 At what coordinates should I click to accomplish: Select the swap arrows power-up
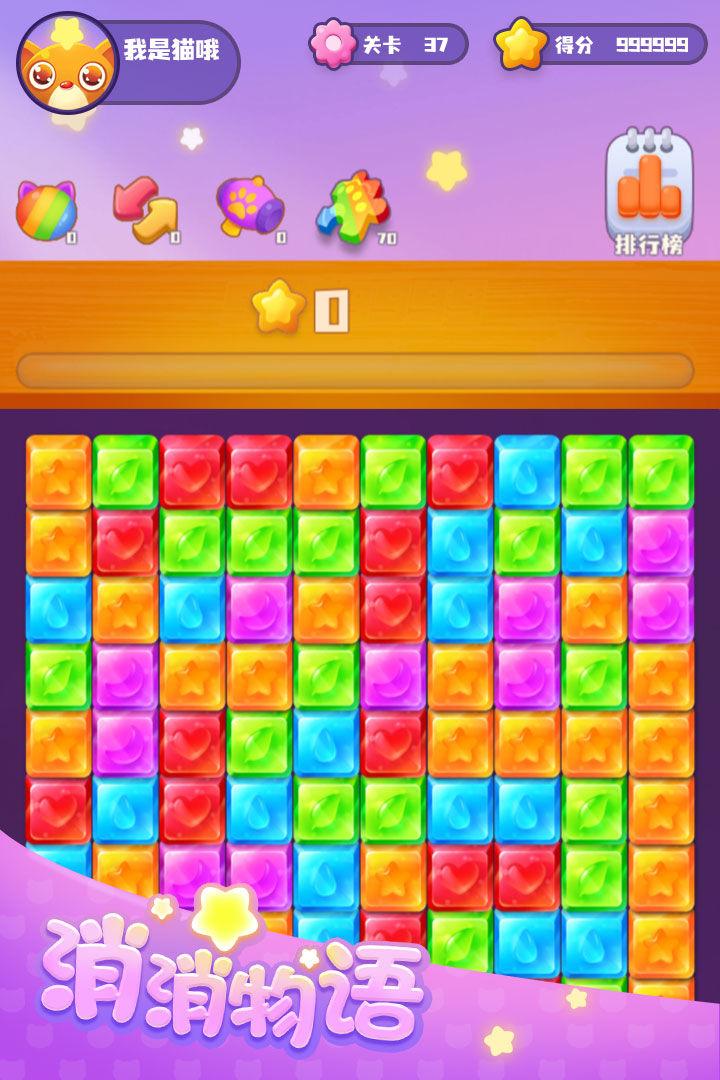tap(144, 210)
